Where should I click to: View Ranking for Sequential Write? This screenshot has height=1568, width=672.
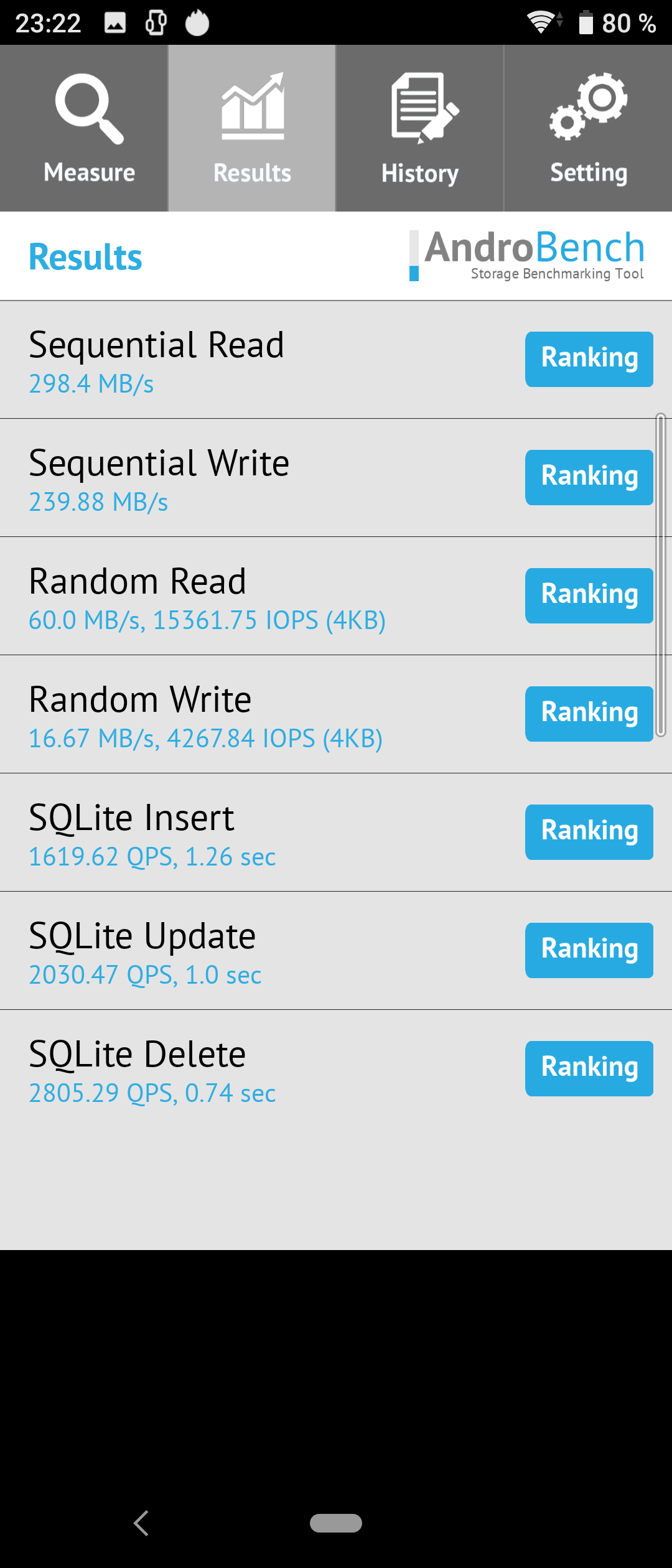pos(589,477)
